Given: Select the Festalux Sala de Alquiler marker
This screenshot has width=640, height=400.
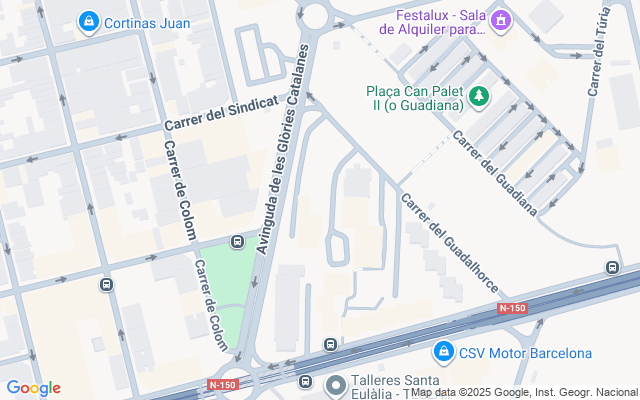Looking at the screenshot, I should pyautogui.click(x=502, y=20).
